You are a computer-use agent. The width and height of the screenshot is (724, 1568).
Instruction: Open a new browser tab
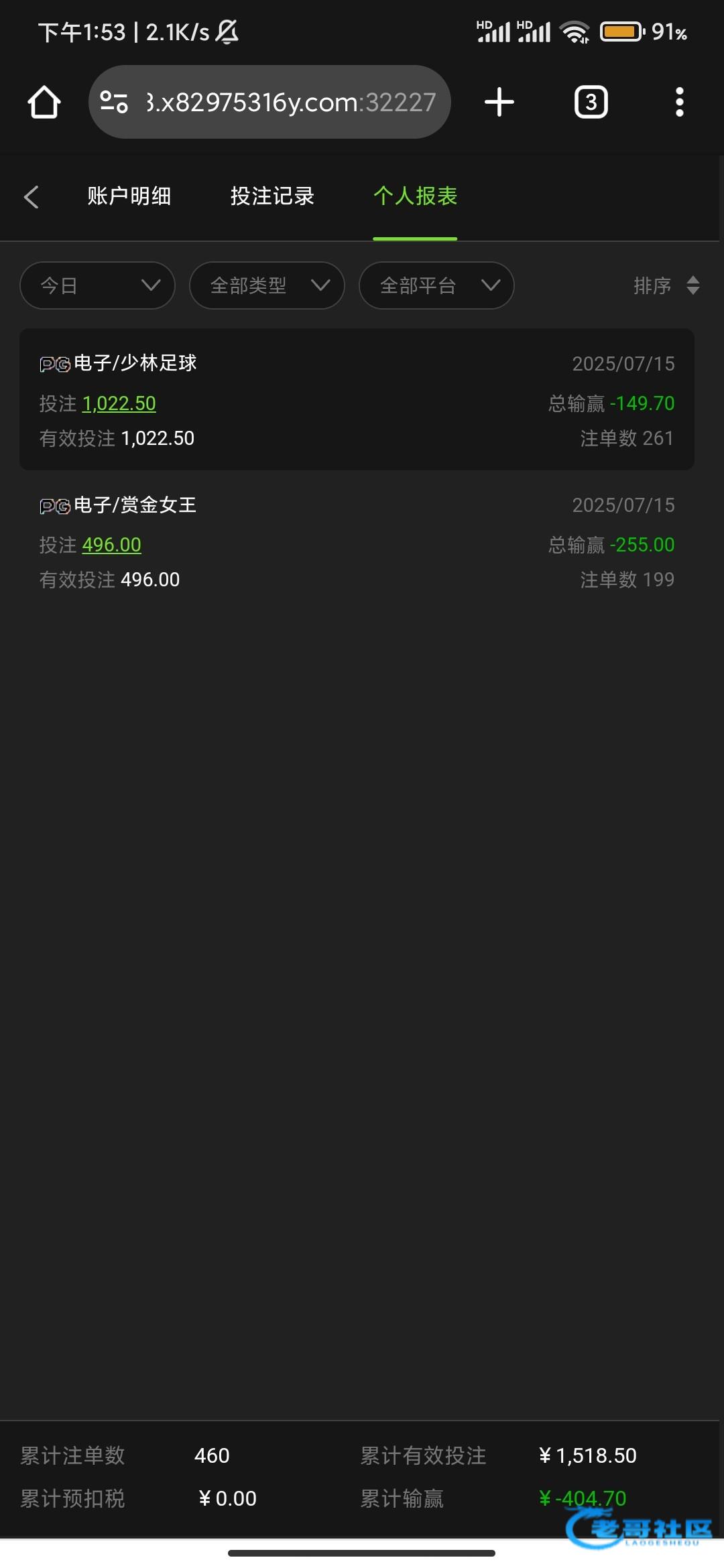[x=499, y=103]
